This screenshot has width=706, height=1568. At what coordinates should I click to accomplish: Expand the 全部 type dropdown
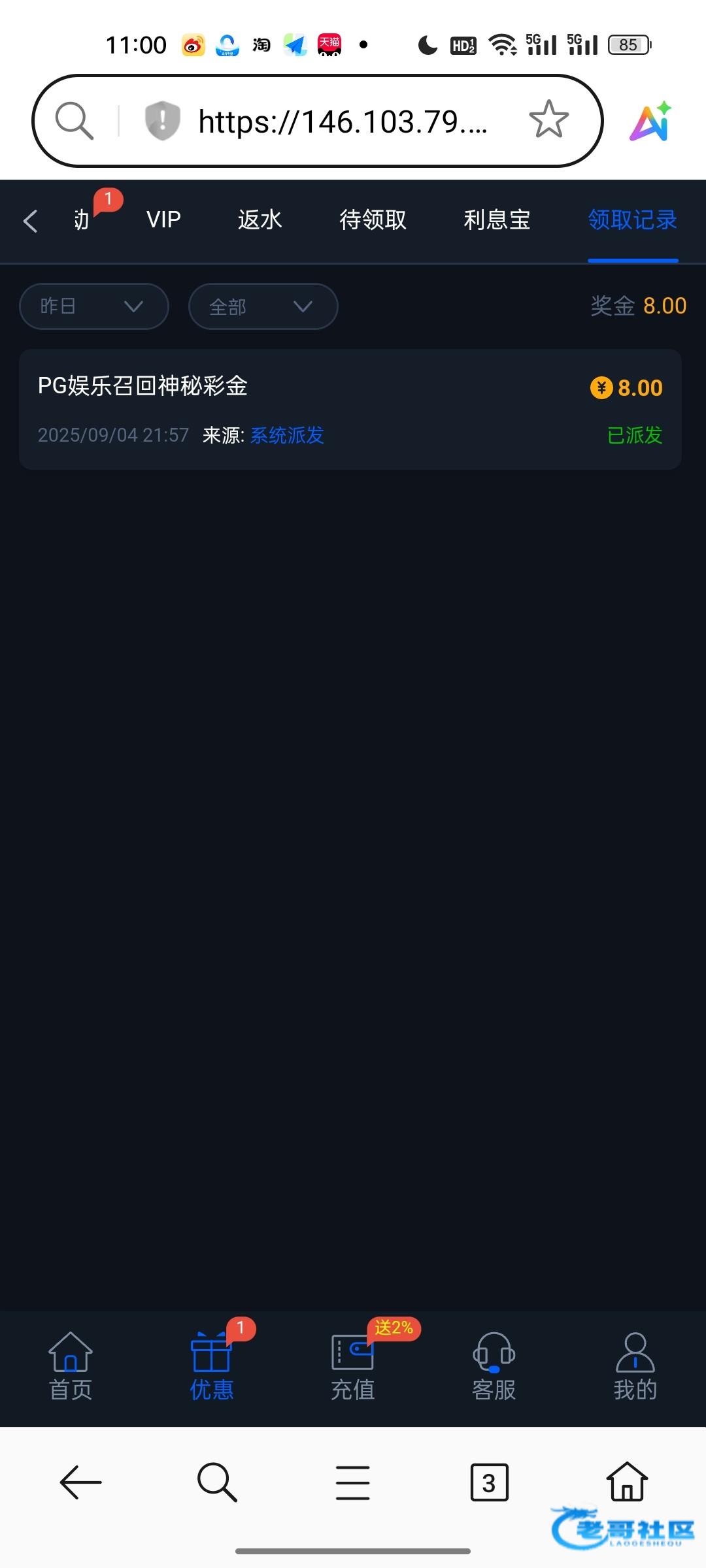pyautogui.click(x=263, y=306)
